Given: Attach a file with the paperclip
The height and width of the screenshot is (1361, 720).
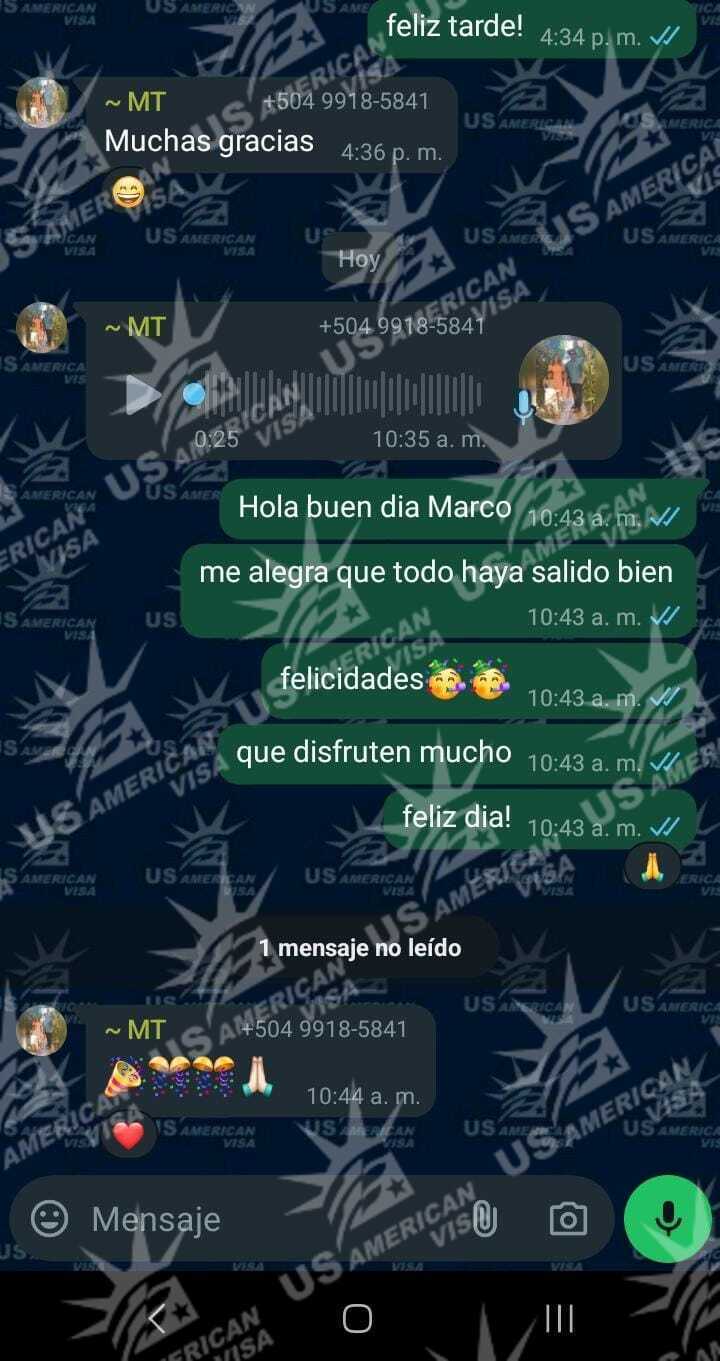Looking at the screenshot, I should [x=485, y=1218].
